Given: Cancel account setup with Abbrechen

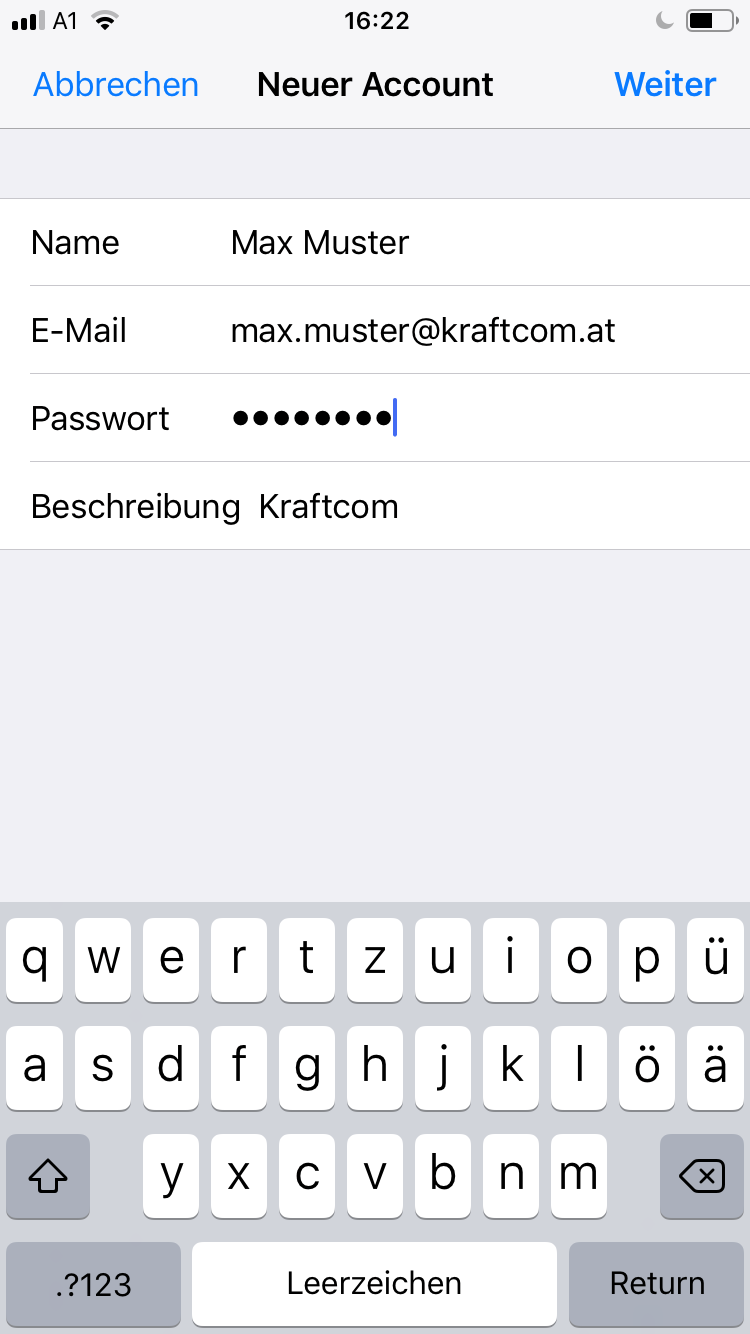Looking at the screenshot, I should 116,84.
